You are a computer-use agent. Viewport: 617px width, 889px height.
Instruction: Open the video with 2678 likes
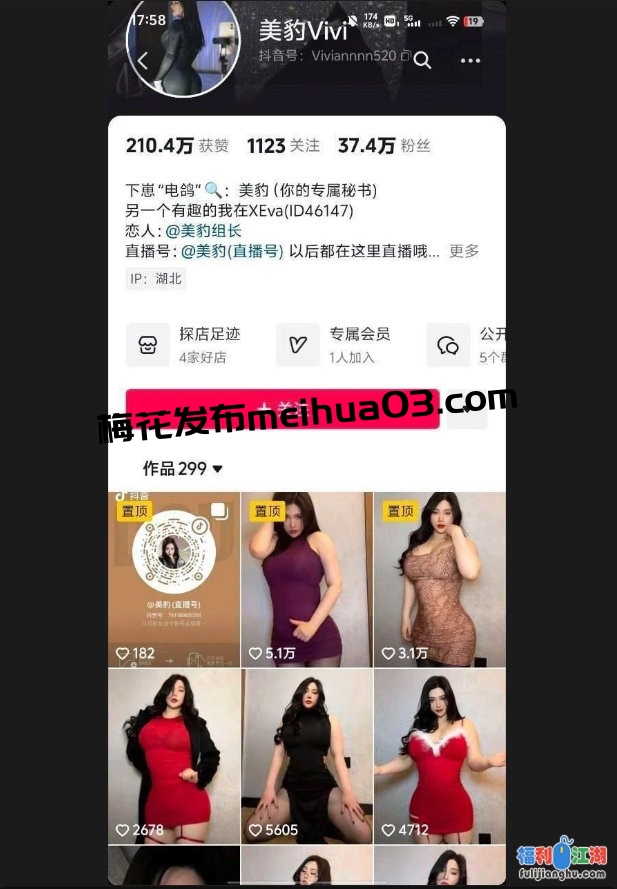(174, 756)
